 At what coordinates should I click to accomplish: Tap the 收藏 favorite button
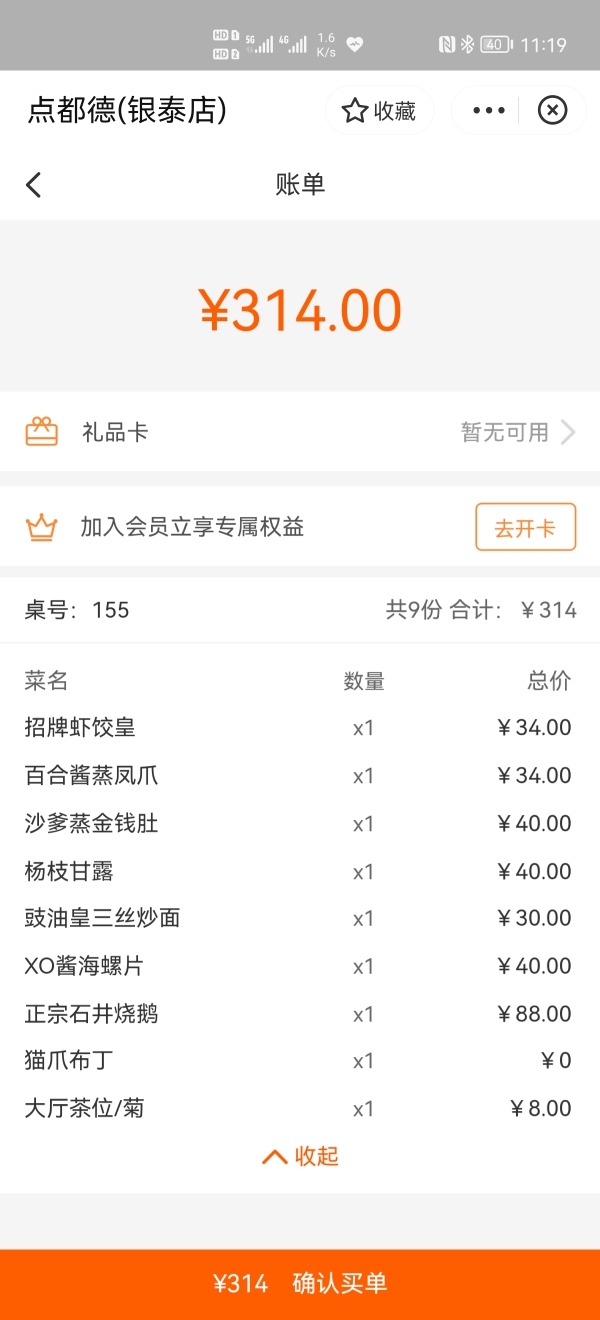(x=380, y=111)
